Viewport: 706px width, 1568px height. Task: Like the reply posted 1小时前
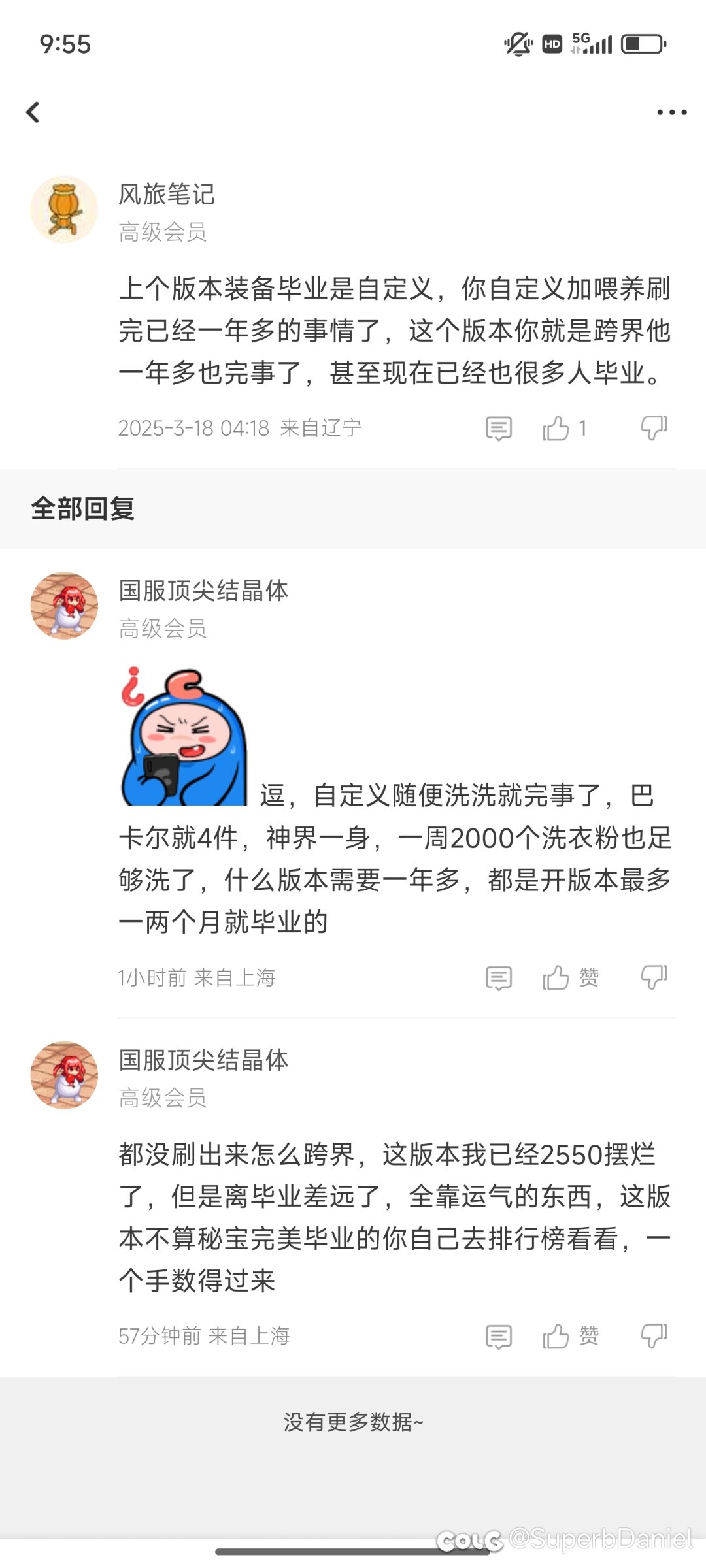pyautogui.click(x=571, y=978)
